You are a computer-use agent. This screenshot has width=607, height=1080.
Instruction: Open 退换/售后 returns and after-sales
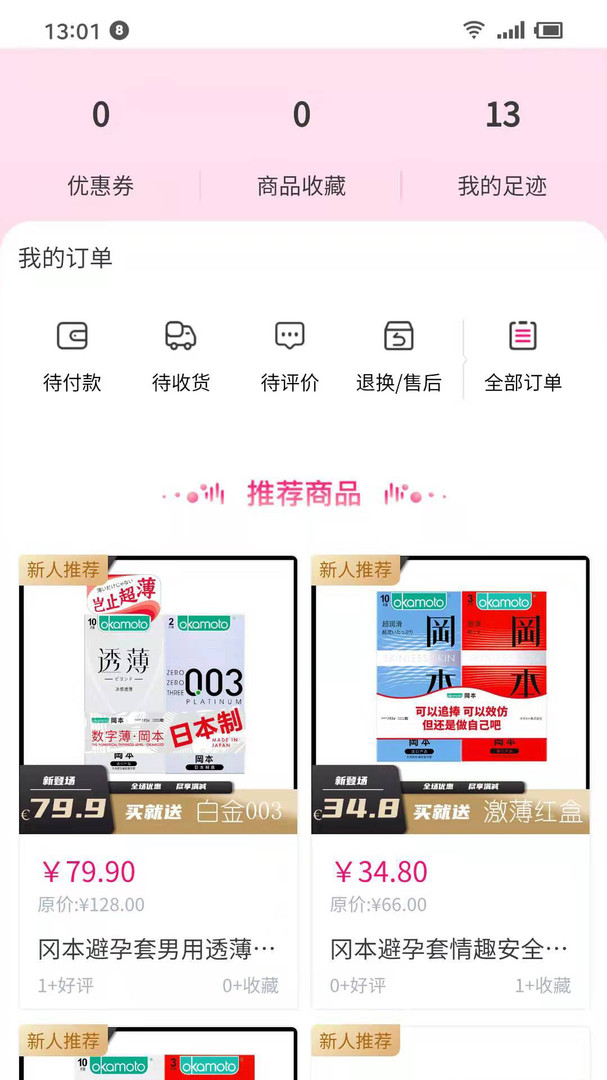click(399, 356)
